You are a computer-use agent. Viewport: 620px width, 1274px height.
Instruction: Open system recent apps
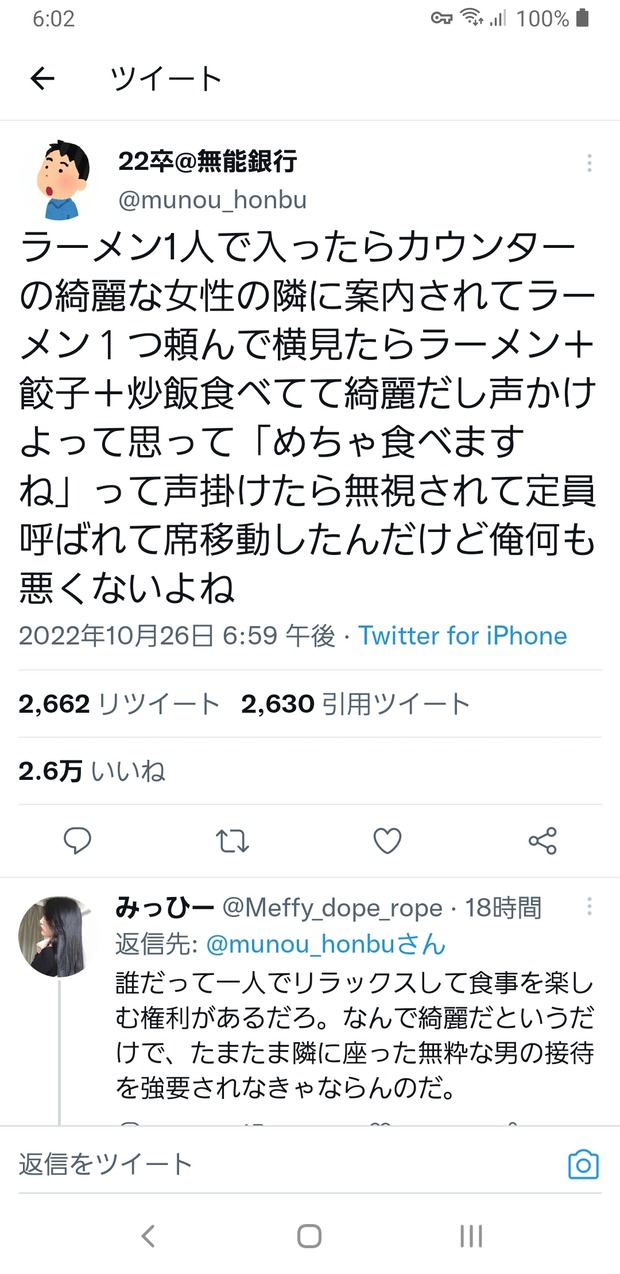(x=471, y=1236)
